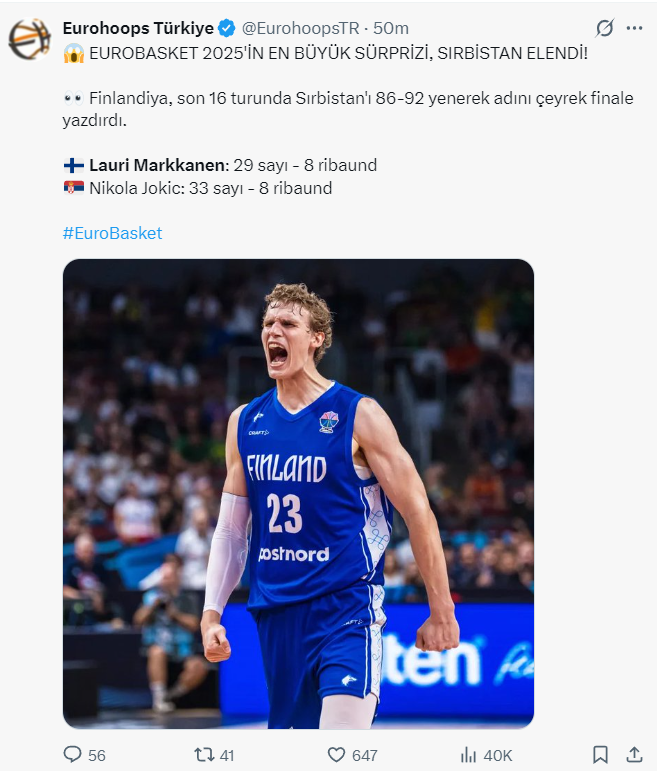This screenshot has height=771, width=657.
Task: View the post's 40K analytics
Action: pos(468,754)
